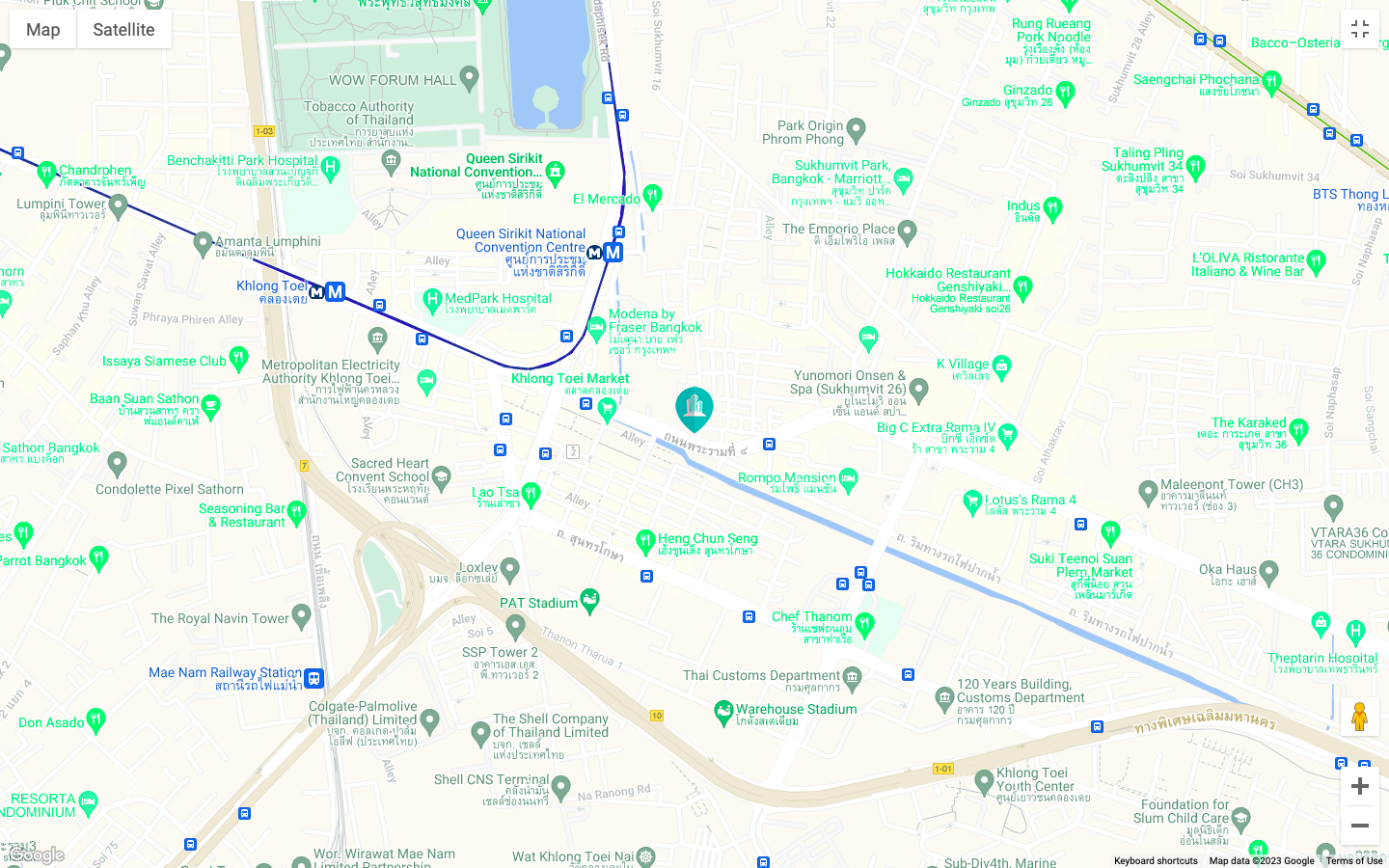Open Keyboard shortcuts

pyautogui.click(x=1156, y=861)
